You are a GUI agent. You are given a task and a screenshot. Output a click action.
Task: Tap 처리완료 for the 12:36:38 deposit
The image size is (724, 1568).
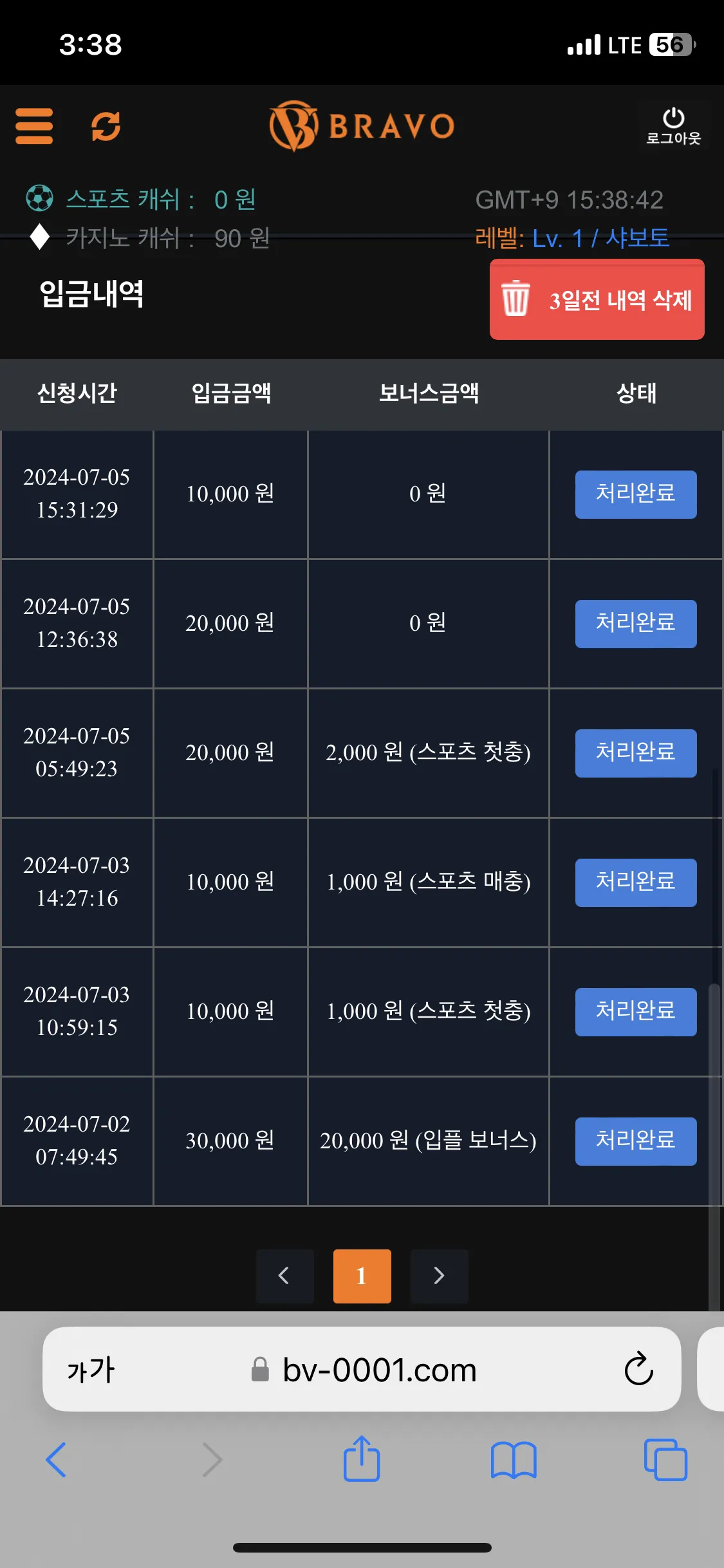[x=636, y=624]
